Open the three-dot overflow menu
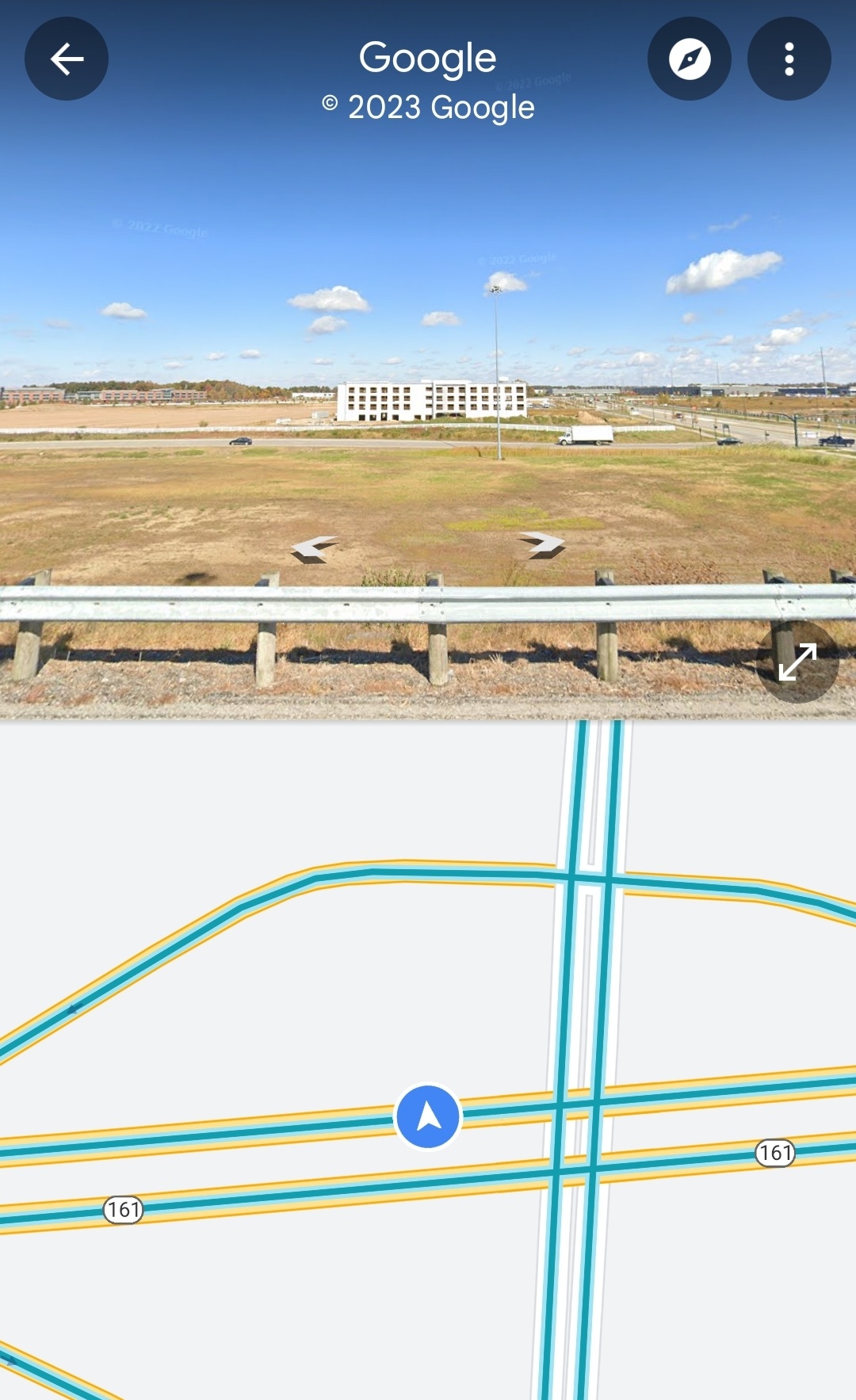 point(789,59)
